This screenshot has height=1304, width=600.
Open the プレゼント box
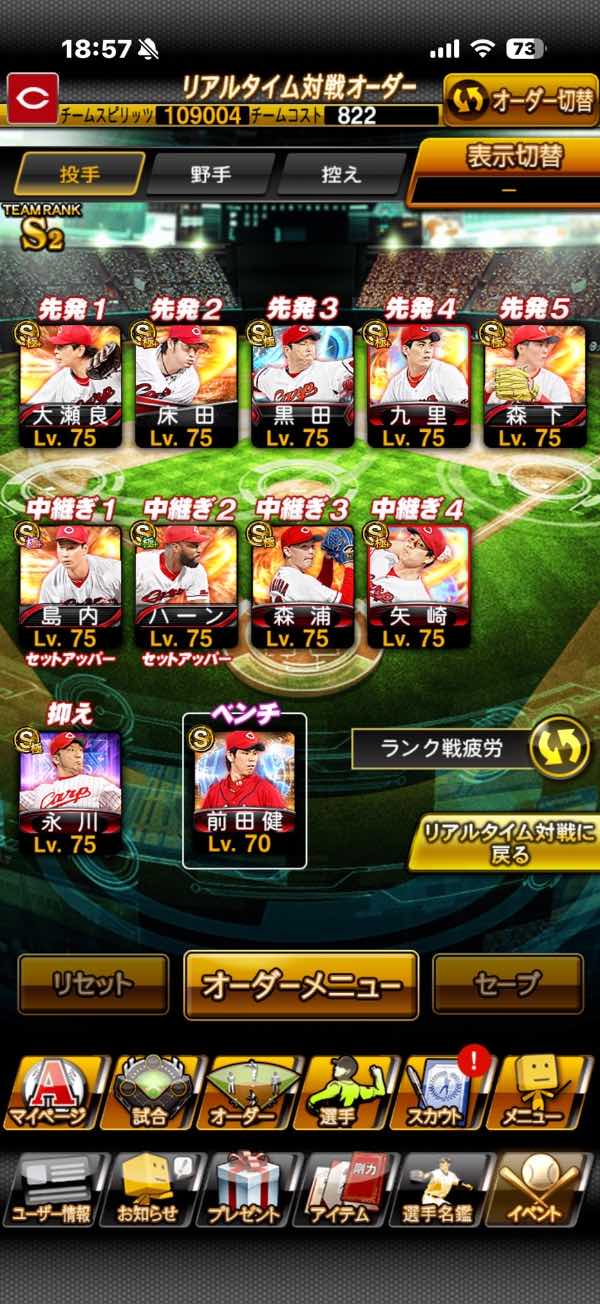[x=246, y=1190]
